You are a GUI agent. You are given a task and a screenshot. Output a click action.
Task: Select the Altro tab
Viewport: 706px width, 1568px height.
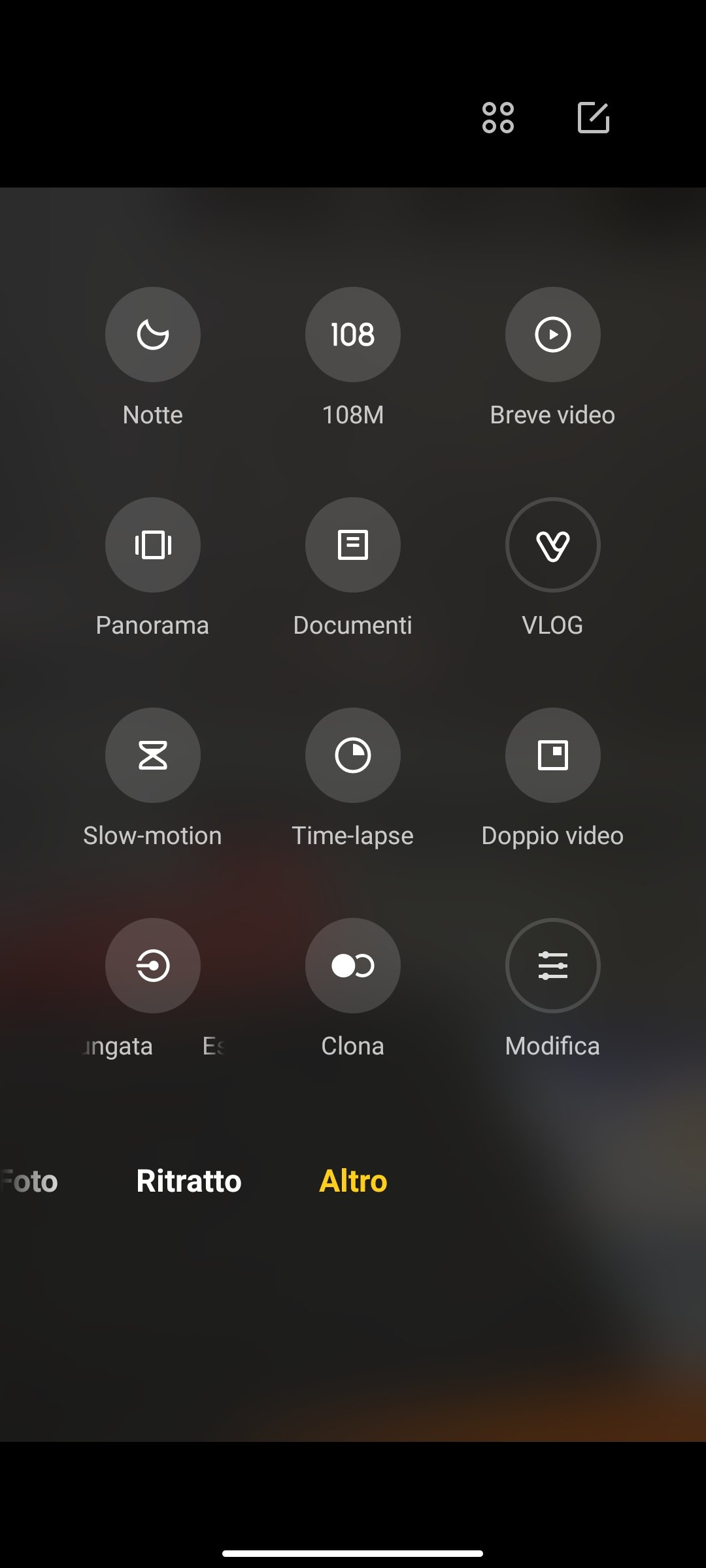point(353,1181)
